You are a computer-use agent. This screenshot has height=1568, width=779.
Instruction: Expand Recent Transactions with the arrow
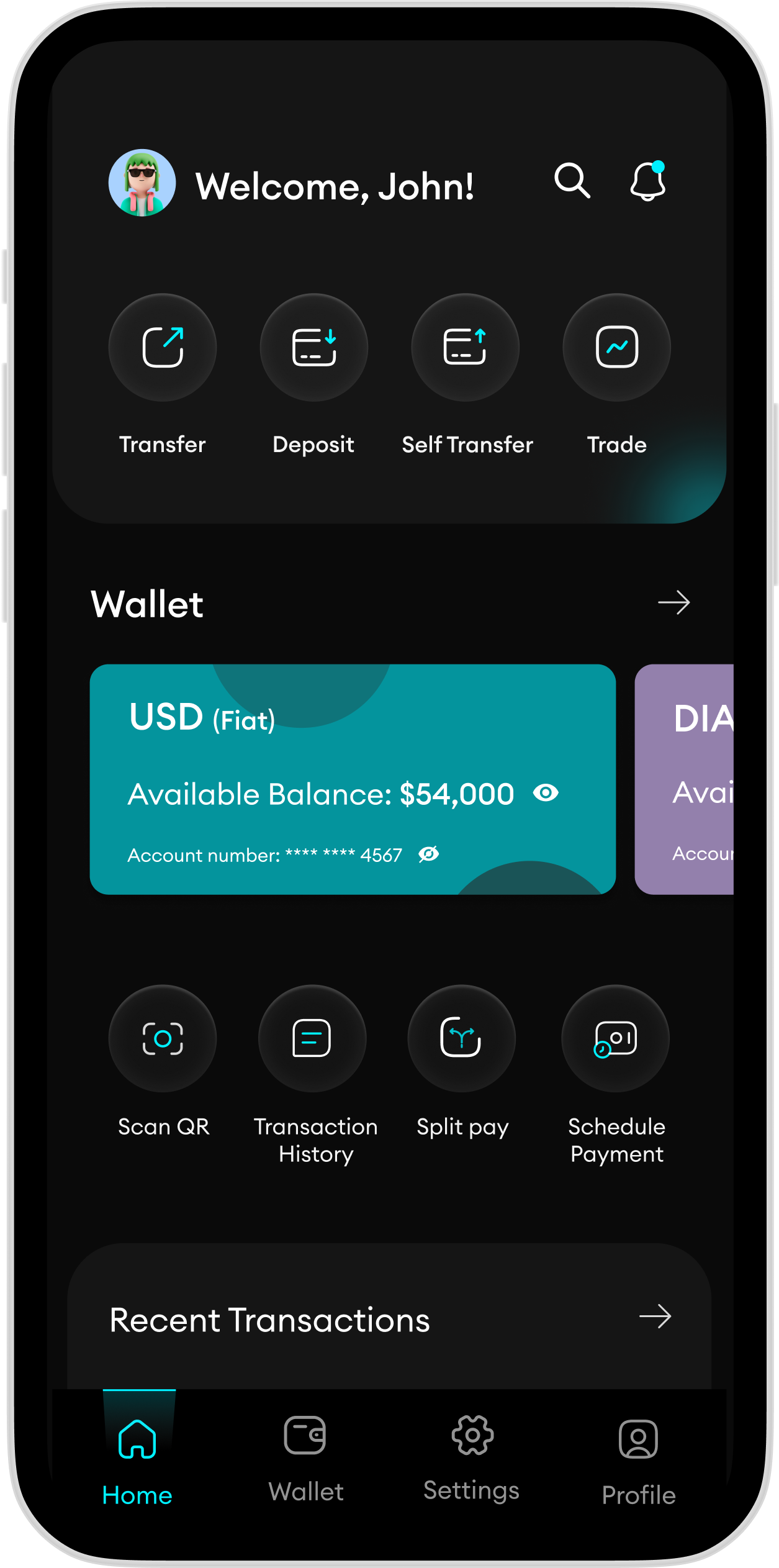[x=655, y=1316]
